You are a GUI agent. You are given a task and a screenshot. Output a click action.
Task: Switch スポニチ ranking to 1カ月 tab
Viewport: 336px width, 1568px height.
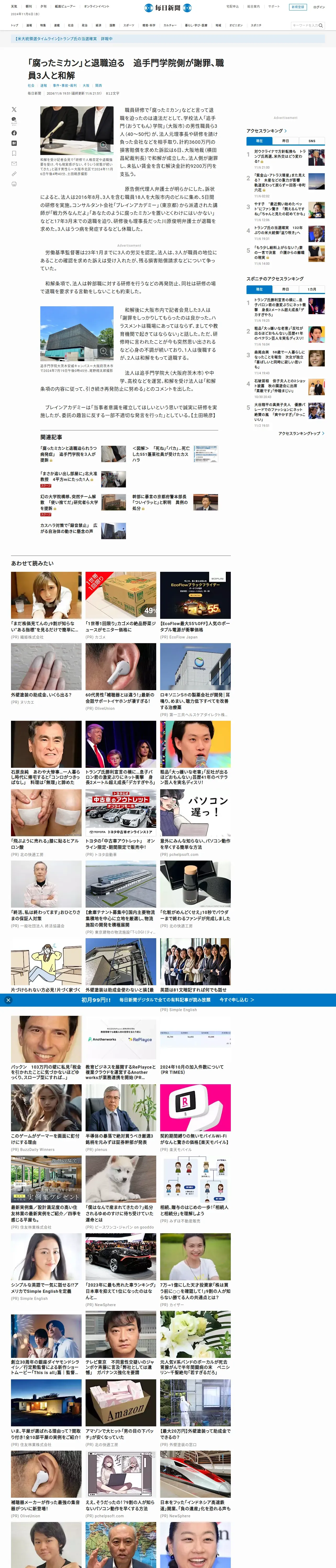tap(312, 289)
